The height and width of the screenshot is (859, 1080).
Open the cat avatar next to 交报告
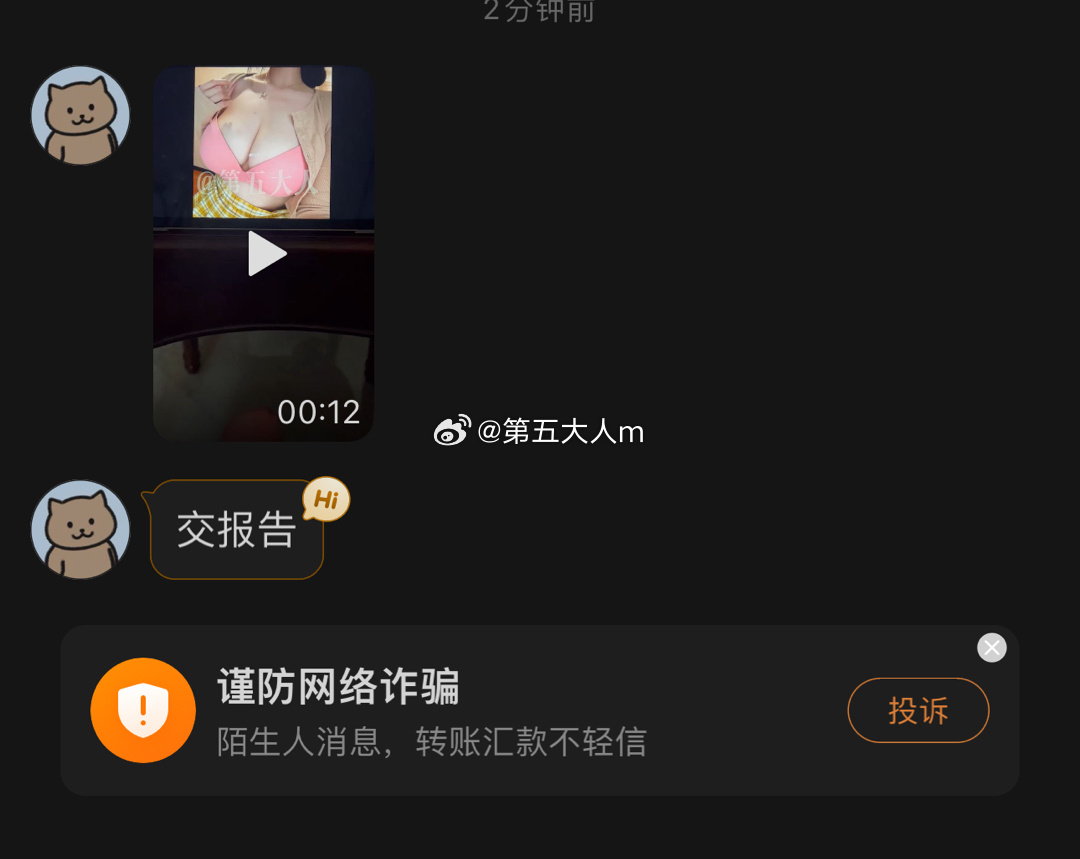(81, 530)
